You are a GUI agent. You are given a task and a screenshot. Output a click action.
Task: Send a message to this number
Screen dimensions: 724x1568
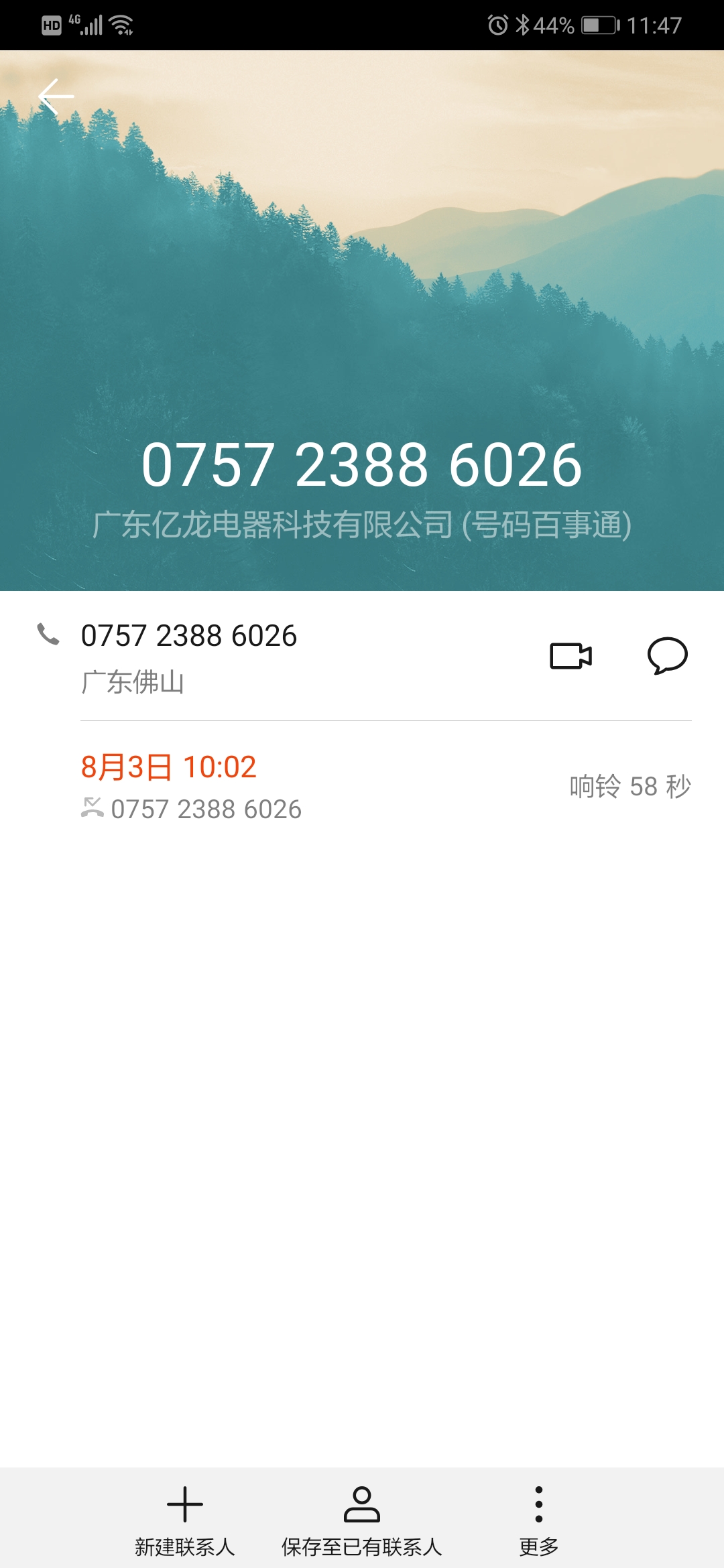pyautogui.click(x=667, y=656)
